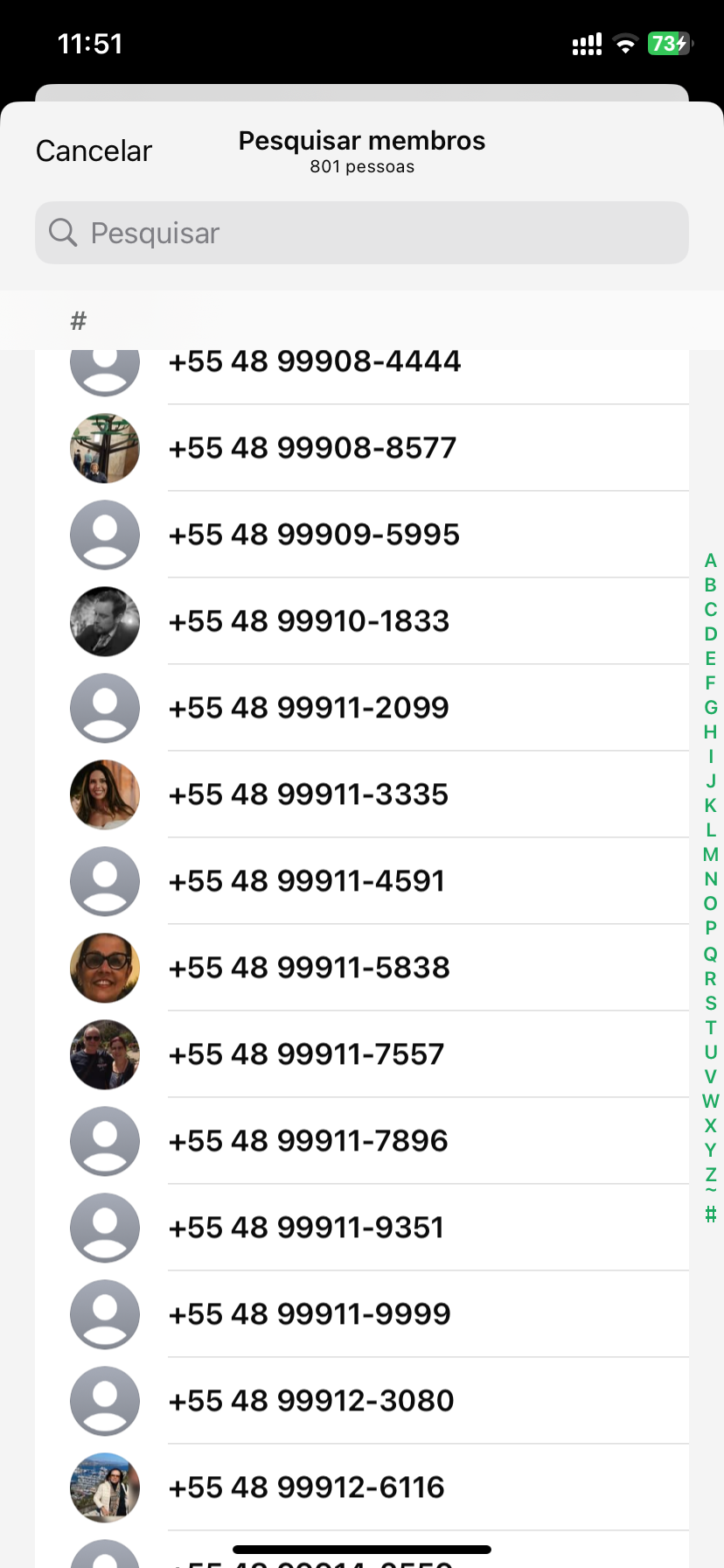
Task: Cancel the member search
Action: (94, 150)
